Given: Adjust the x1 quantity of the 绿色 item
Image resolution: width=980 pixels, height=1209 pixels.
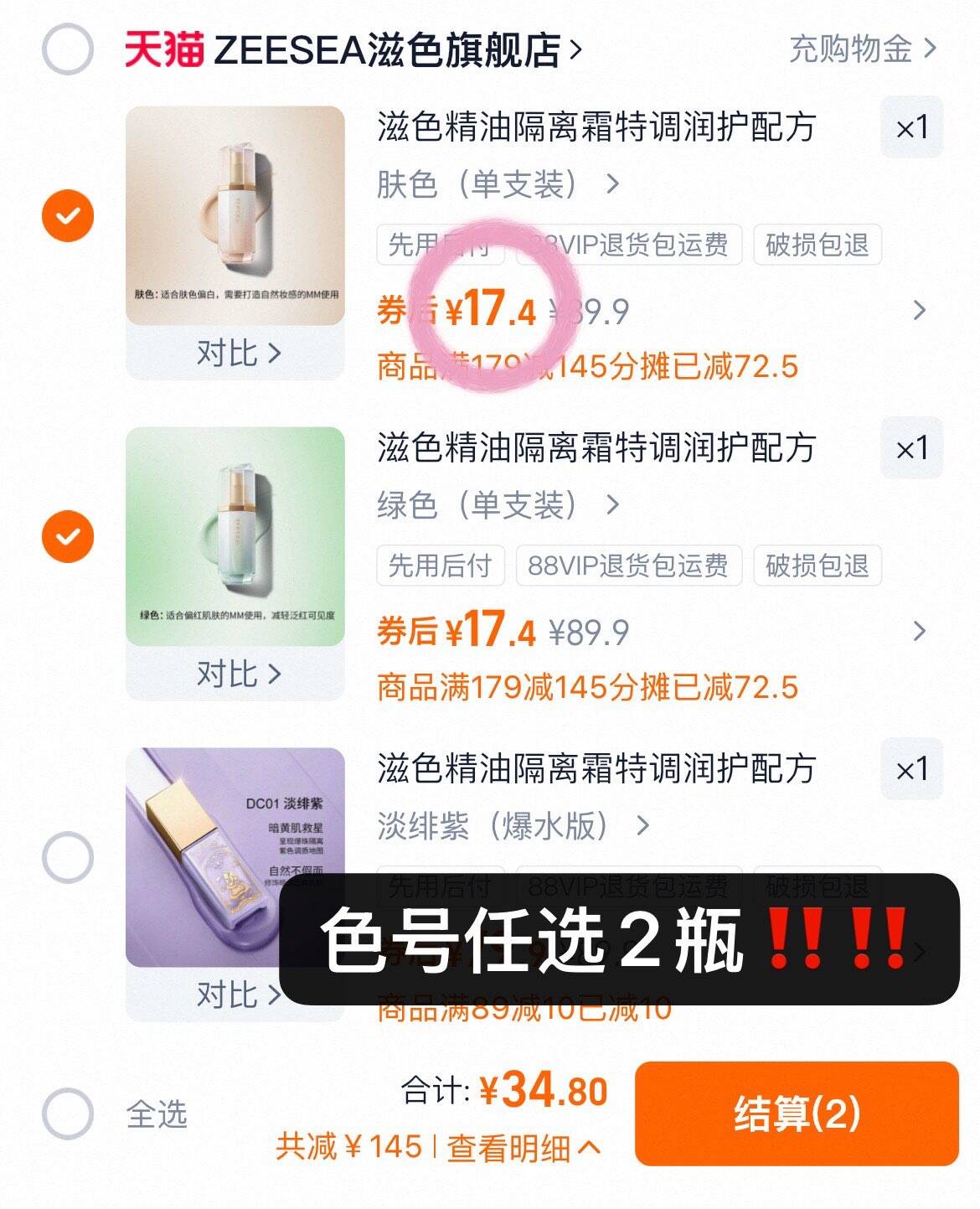Looking at the screenshot, I should pyautogui.click(x=911, y=449).
